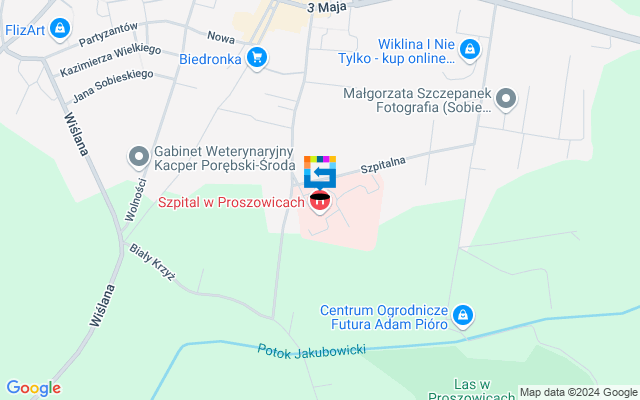Select Gabinet Weterynaryjny Kacper Porębski-Środa marker

pyautogui.click(x=139, y=156)
